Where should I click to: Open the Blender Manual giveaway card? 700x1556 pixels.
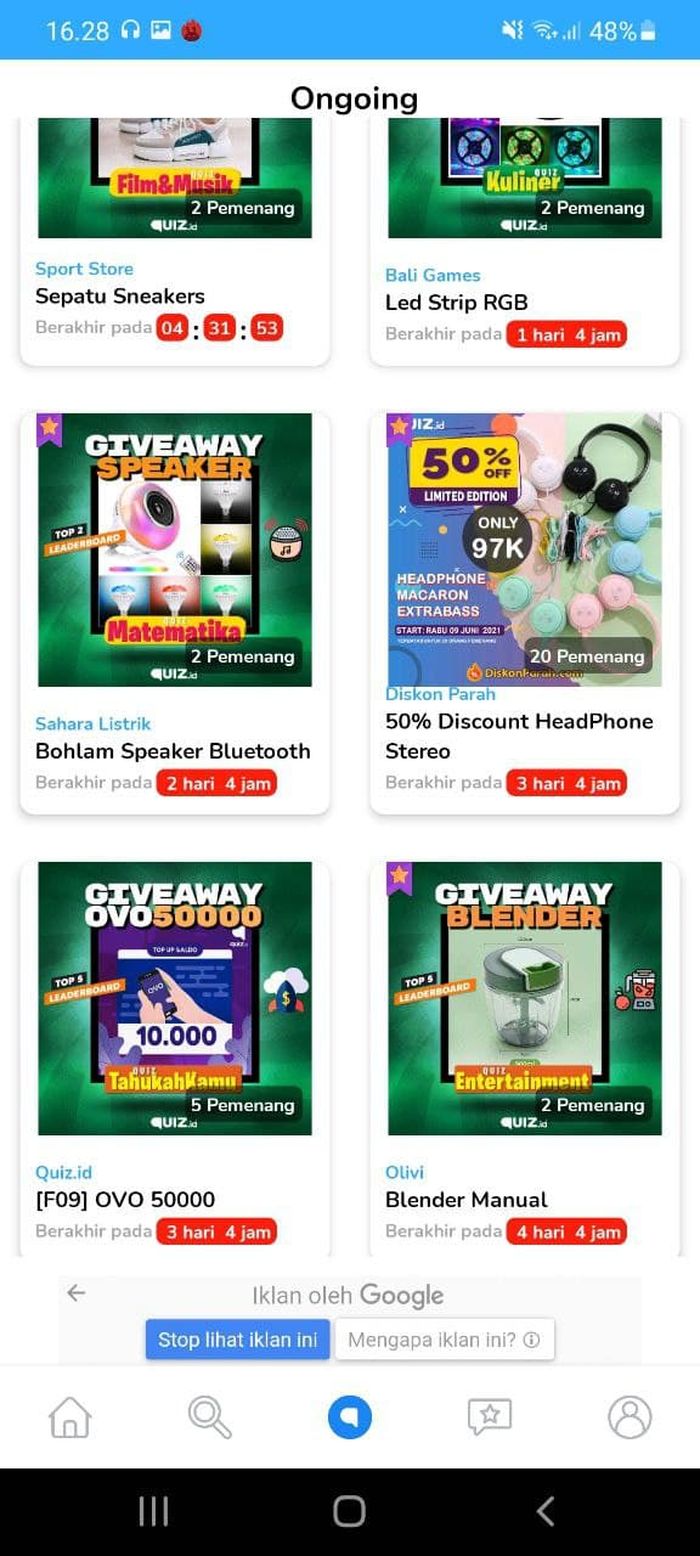pyautogui.click(x=525, y=1058)
